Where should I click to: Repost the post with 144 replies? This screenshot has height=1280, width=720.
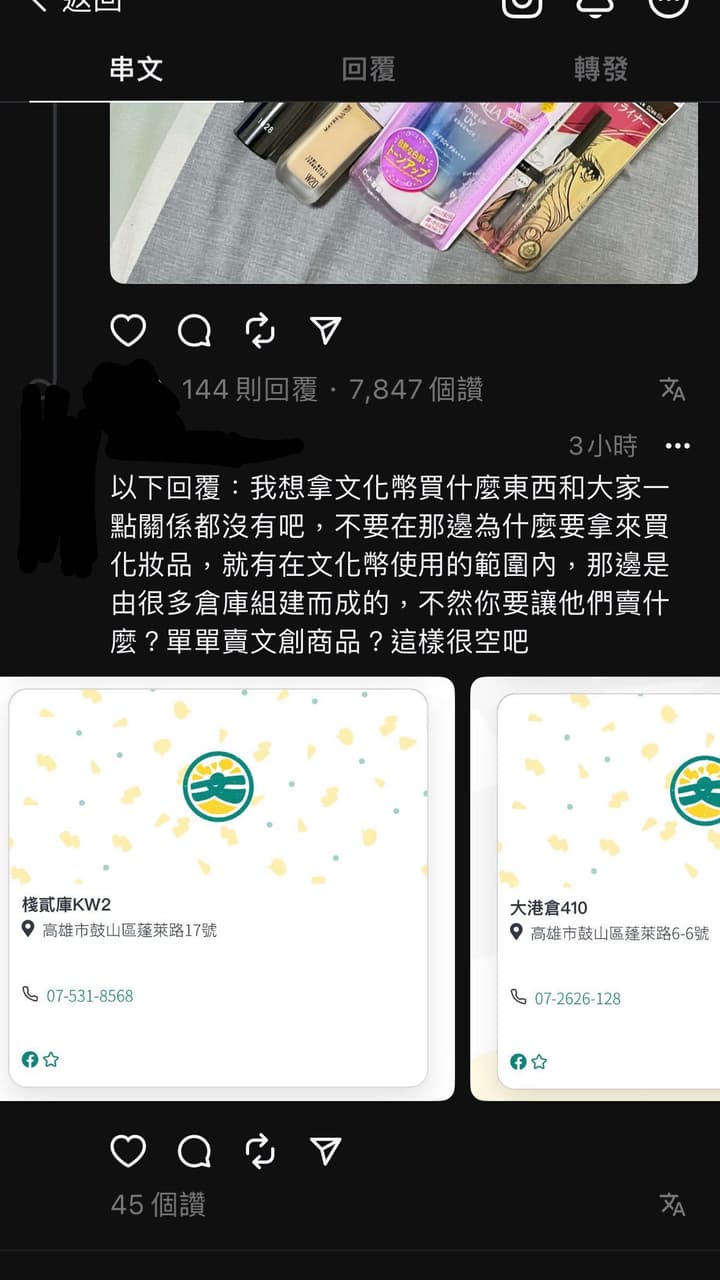pos(260,330)
